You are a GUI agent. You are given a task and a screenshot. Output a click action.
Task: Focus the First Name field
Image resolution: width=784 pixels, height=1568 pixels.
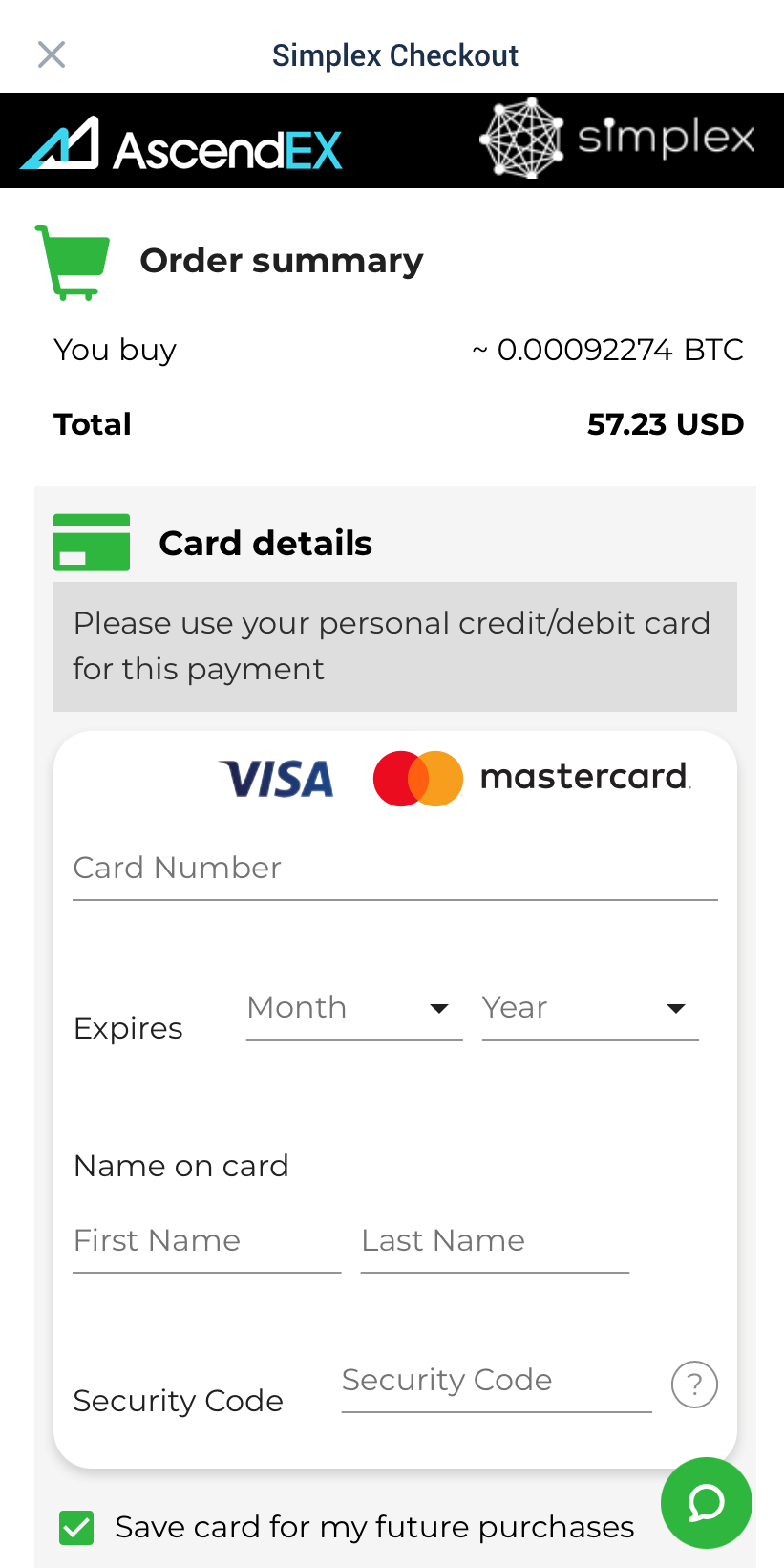point(206,1241)
